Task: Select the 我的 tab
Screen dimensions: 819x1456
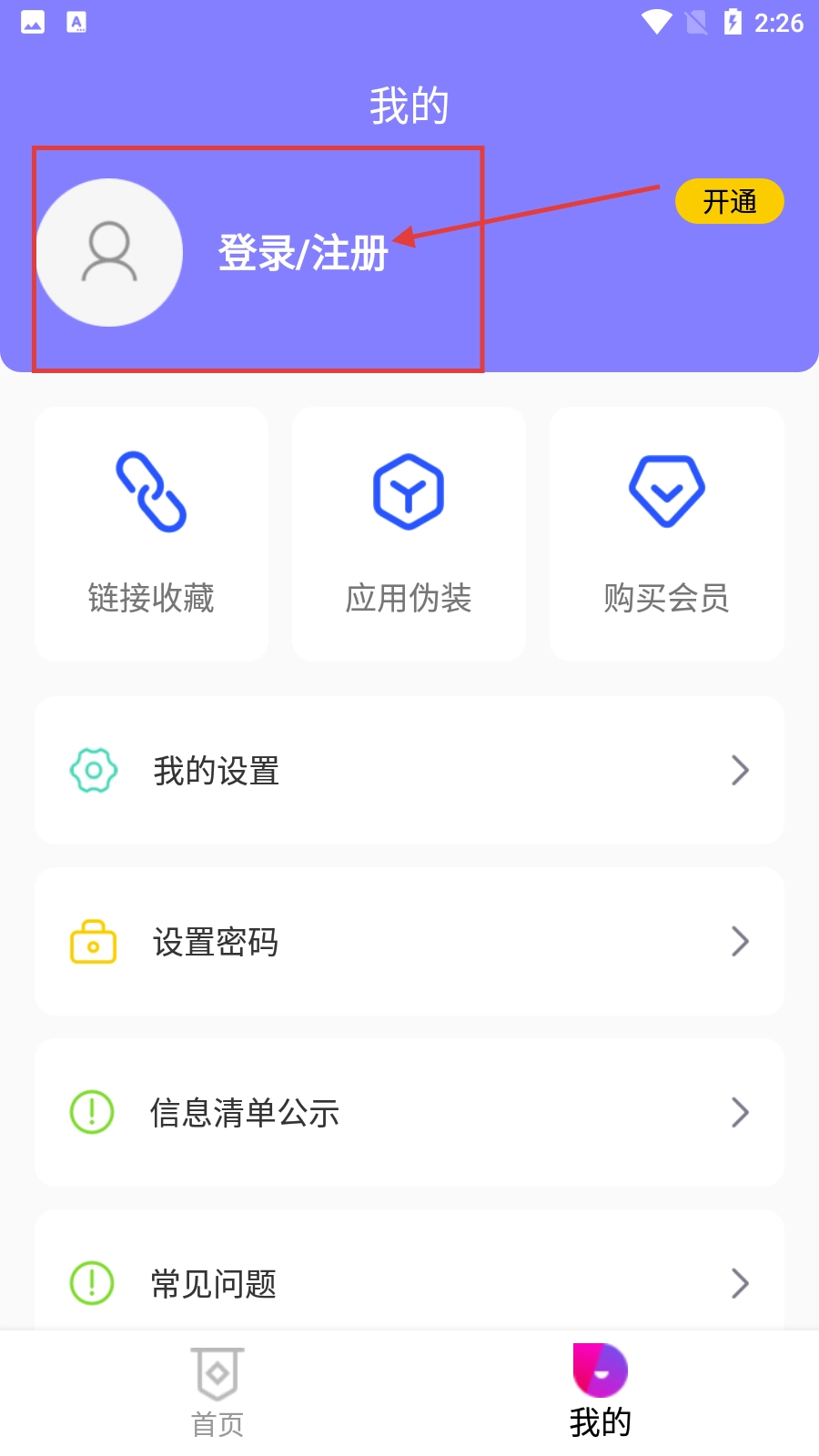Action: pos(600,1393)
